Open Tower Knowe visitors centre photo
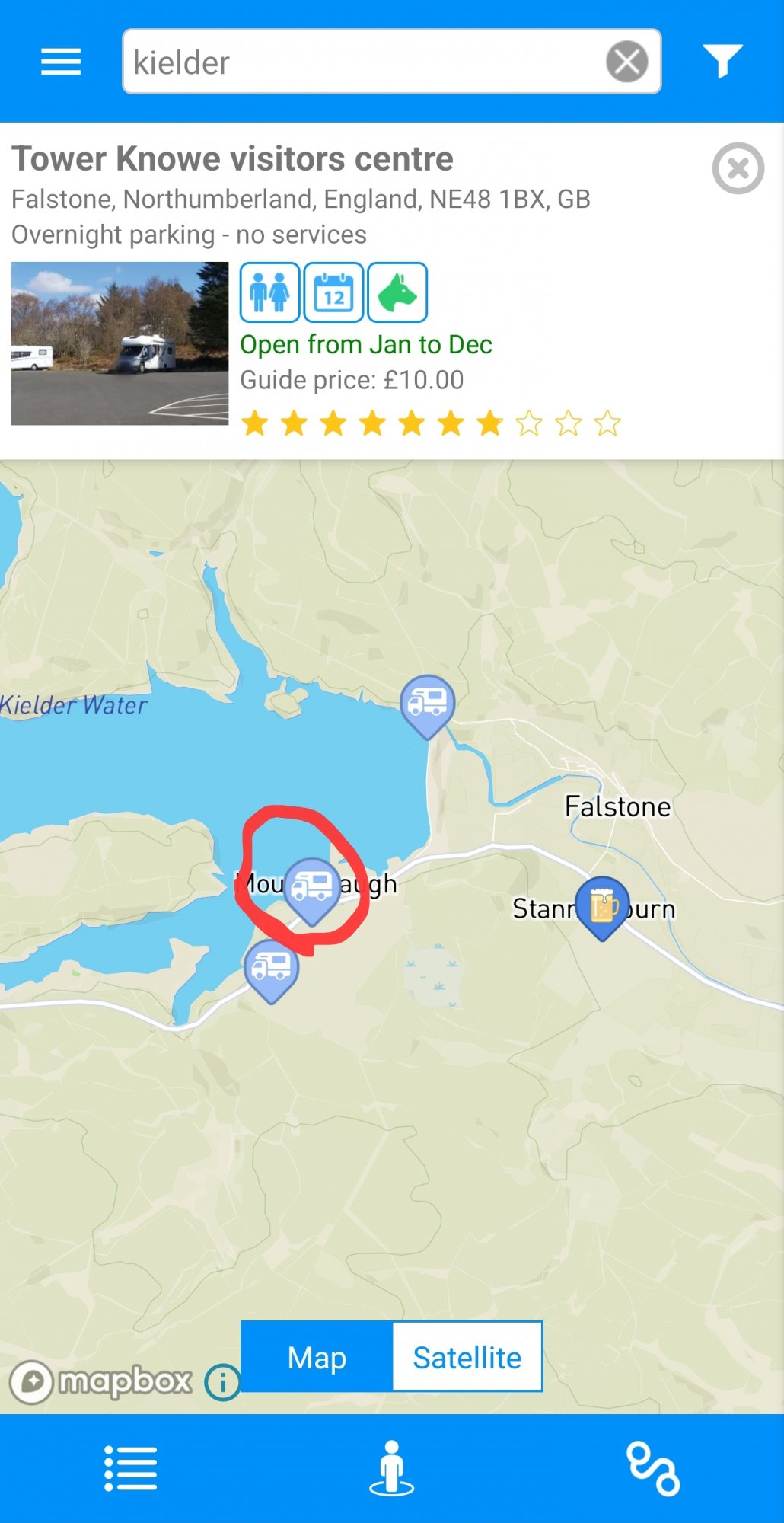Viewport: 784px width, 1523px height. [x=120, y=343]
